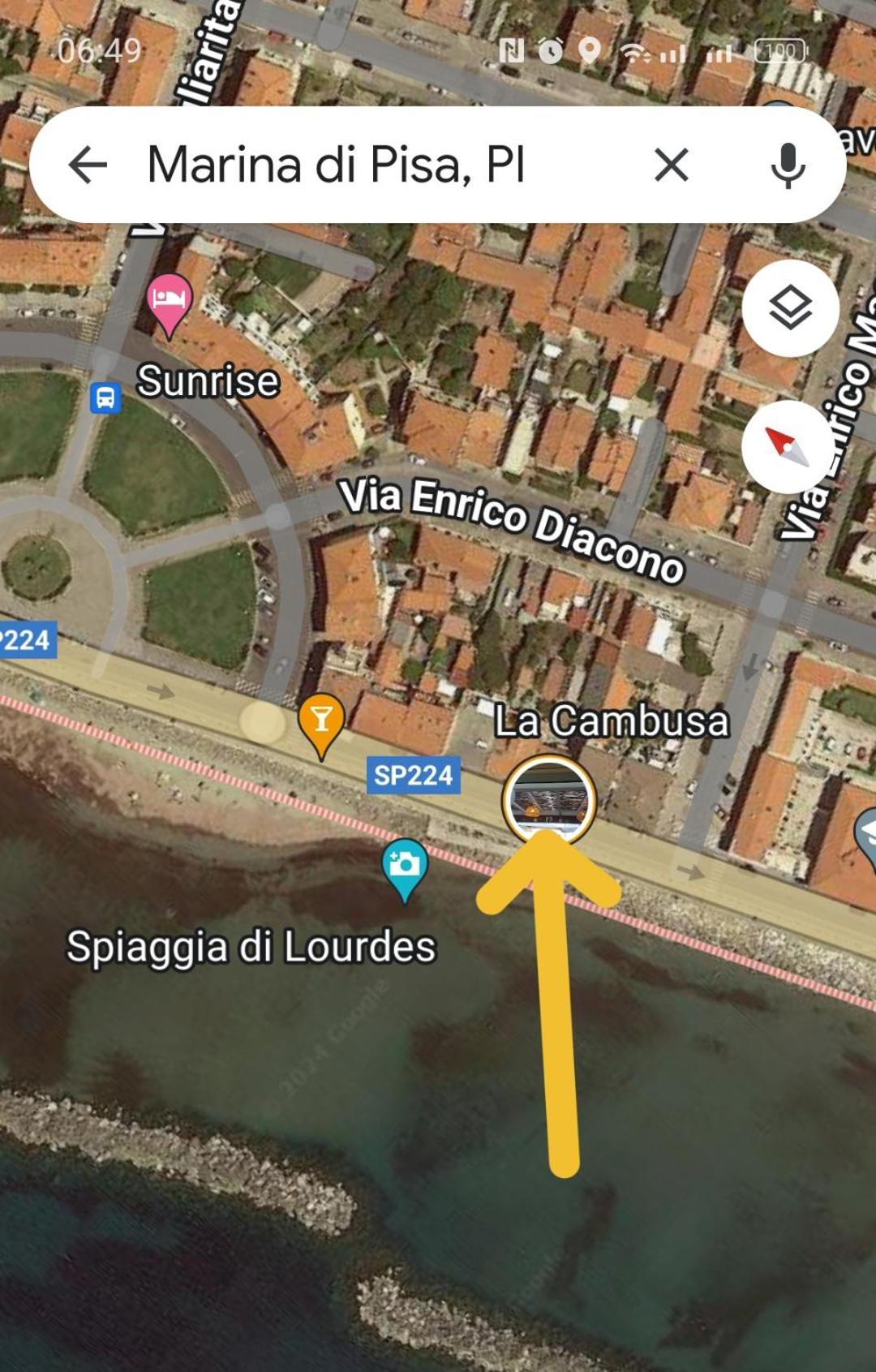The image size is (876, 1372).
Task: Go back from the search results
Action: coord(88,166)
